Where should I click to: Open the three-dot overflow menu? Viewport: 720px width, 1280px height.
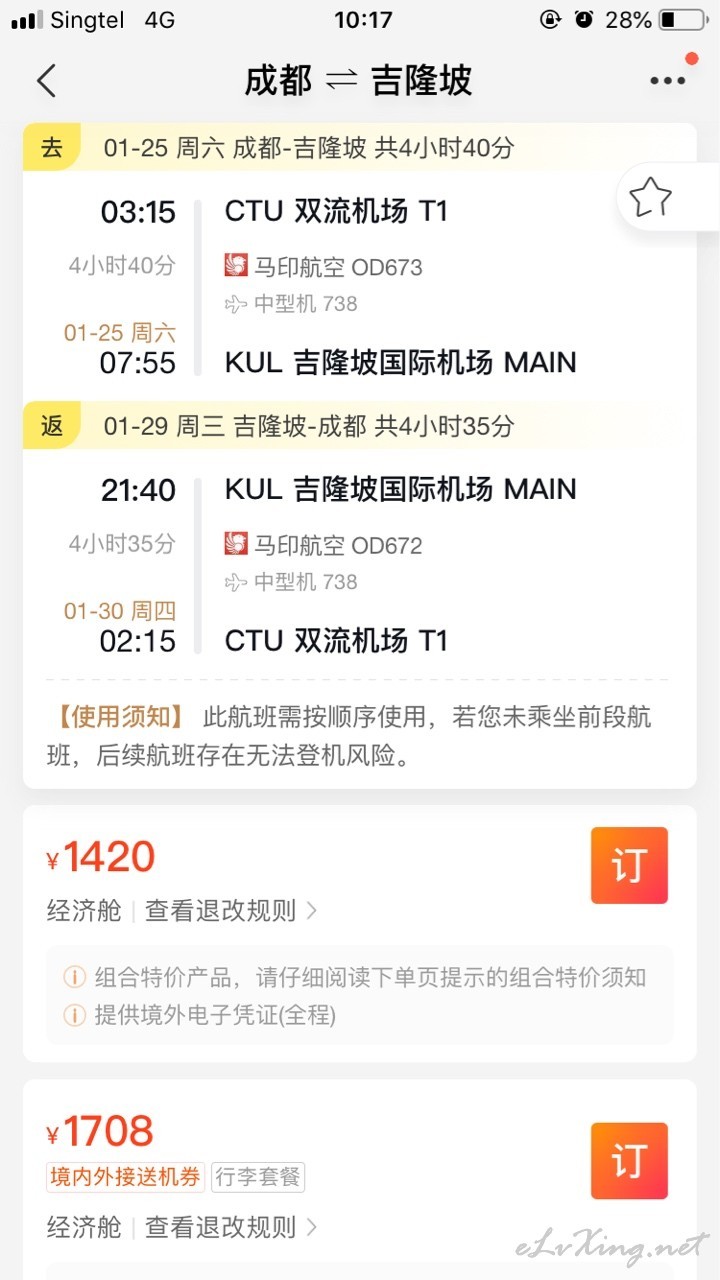tap(668, 81)
